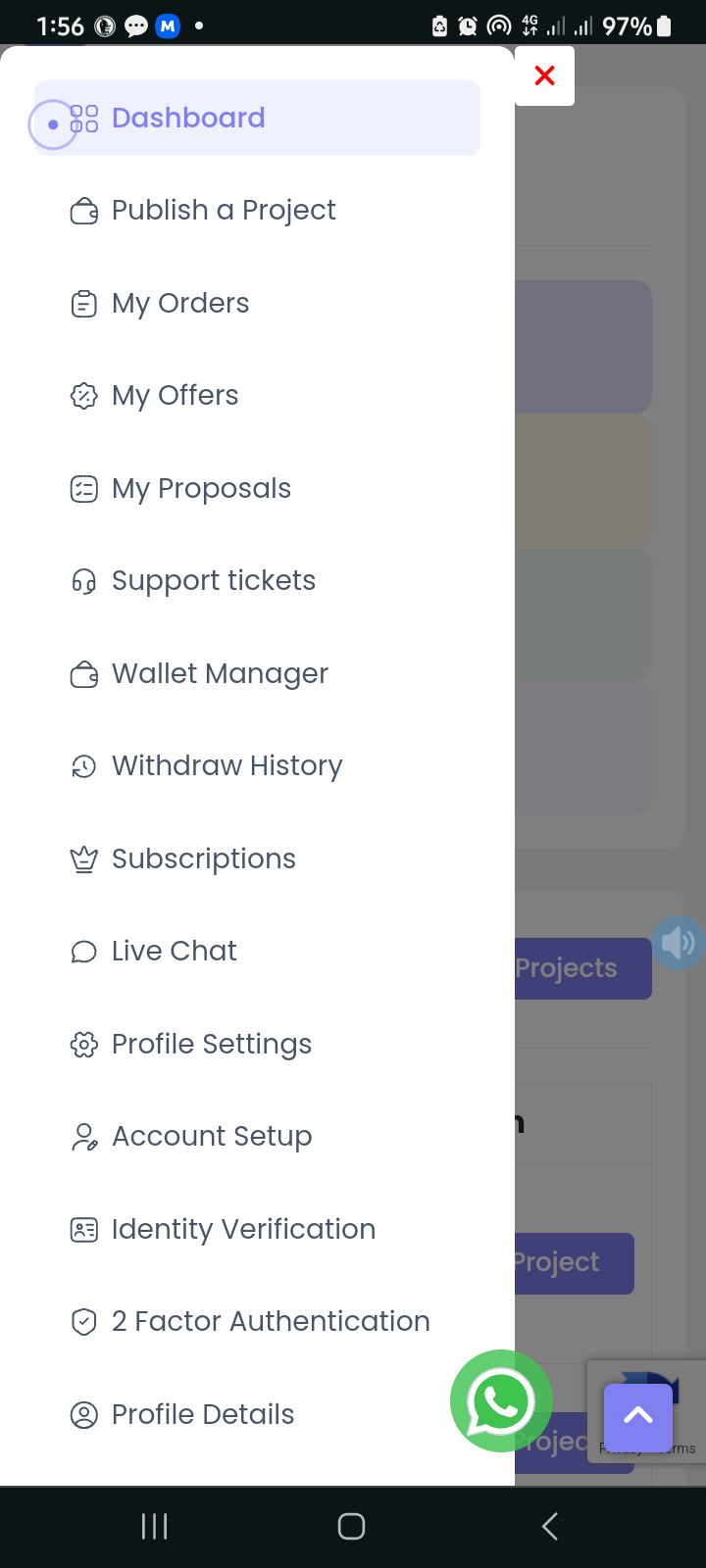Screen dimensions: 706x1568
Task: Go to Wallet Manager
Action: click(220, 674)
